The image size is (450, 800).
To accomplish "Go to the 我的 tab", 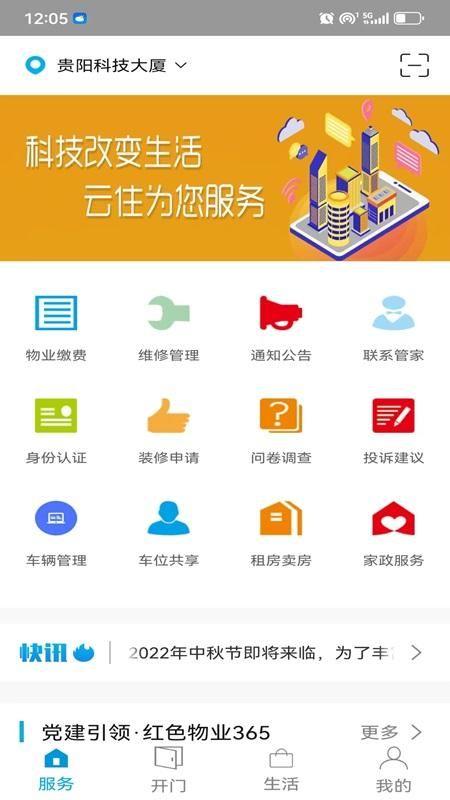I will pos(393,770).
